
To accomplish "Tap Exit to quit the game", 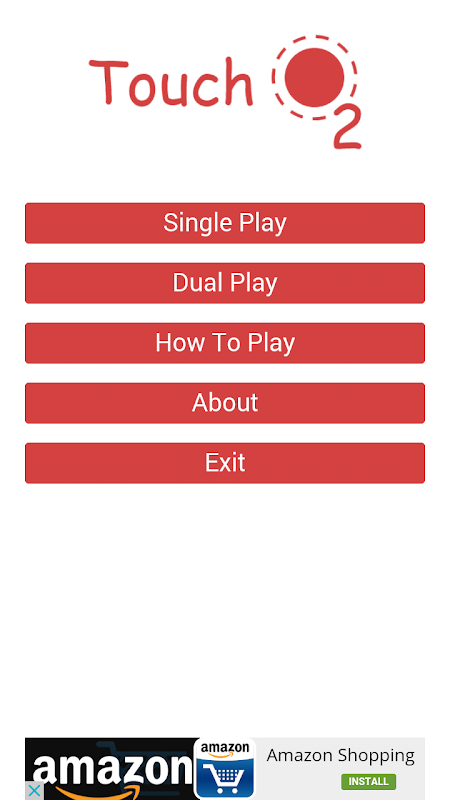I will coord(224,463).
